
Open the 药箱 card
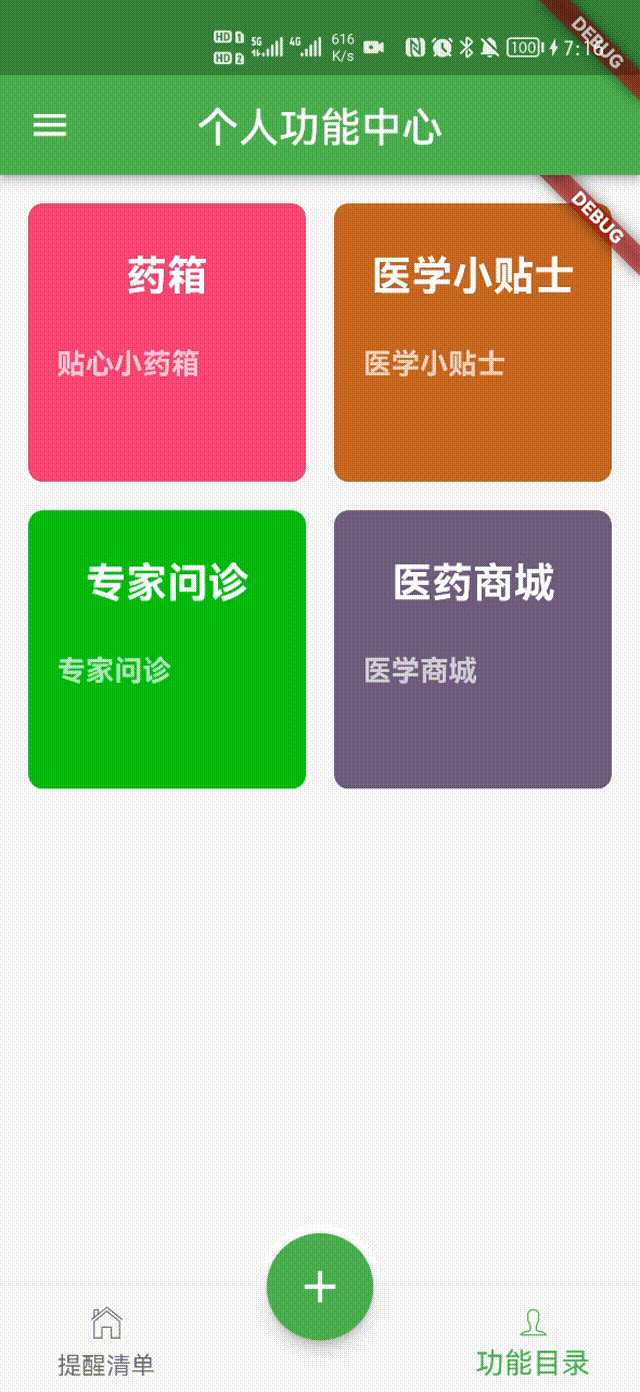coord(167,342)
